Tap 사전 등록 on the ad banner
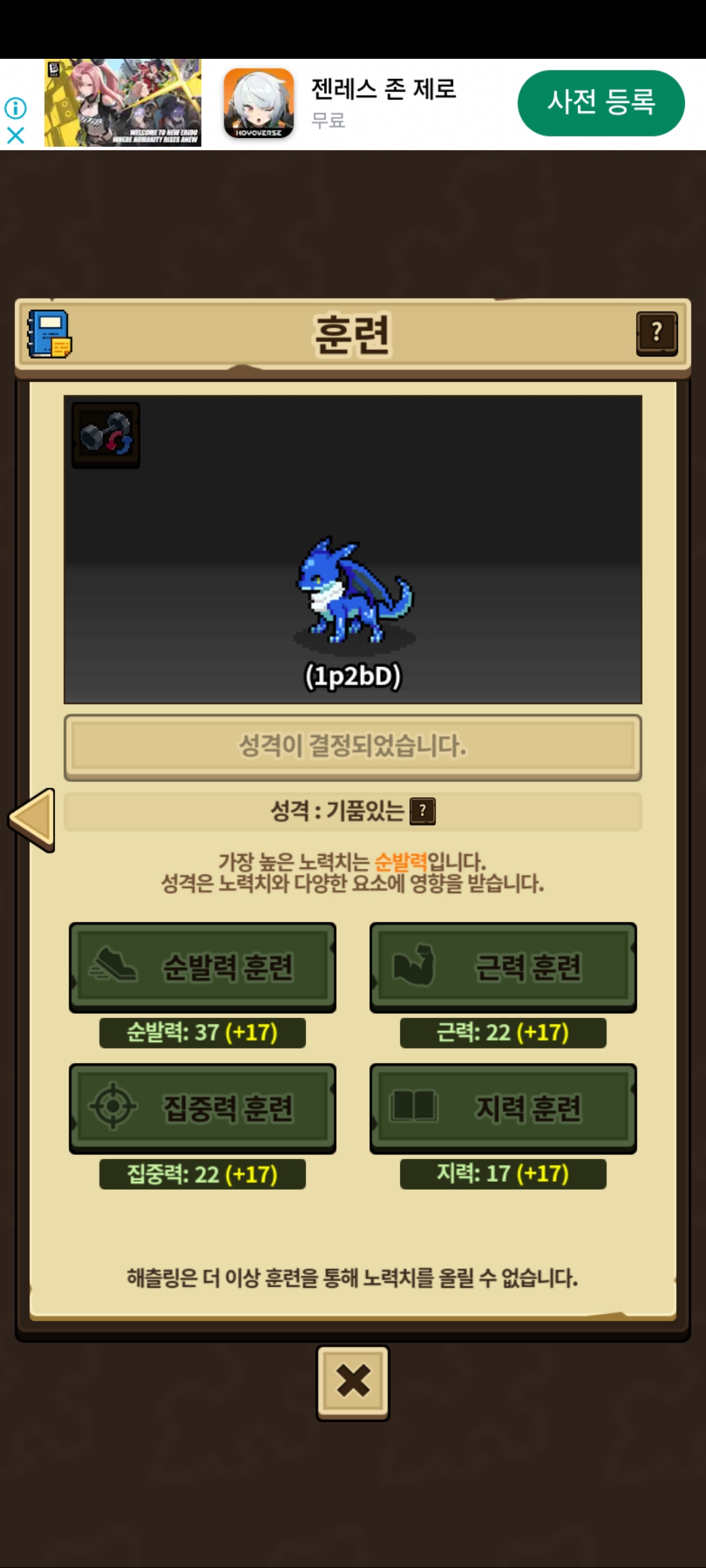This screenshot has width=706, height=1568. tap(601, 103)
